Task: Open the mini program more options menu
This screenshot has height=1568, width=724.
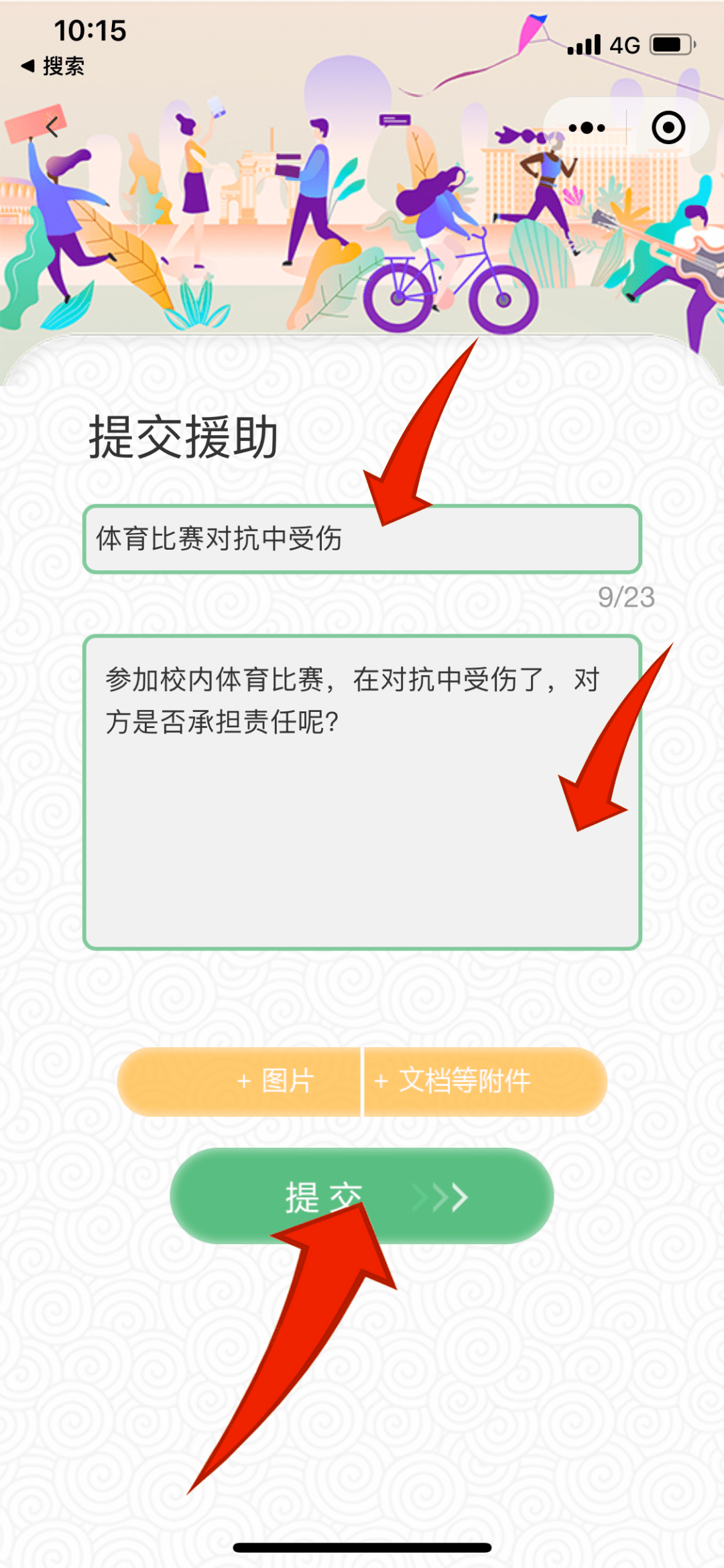Action: [x=587, y=127]
